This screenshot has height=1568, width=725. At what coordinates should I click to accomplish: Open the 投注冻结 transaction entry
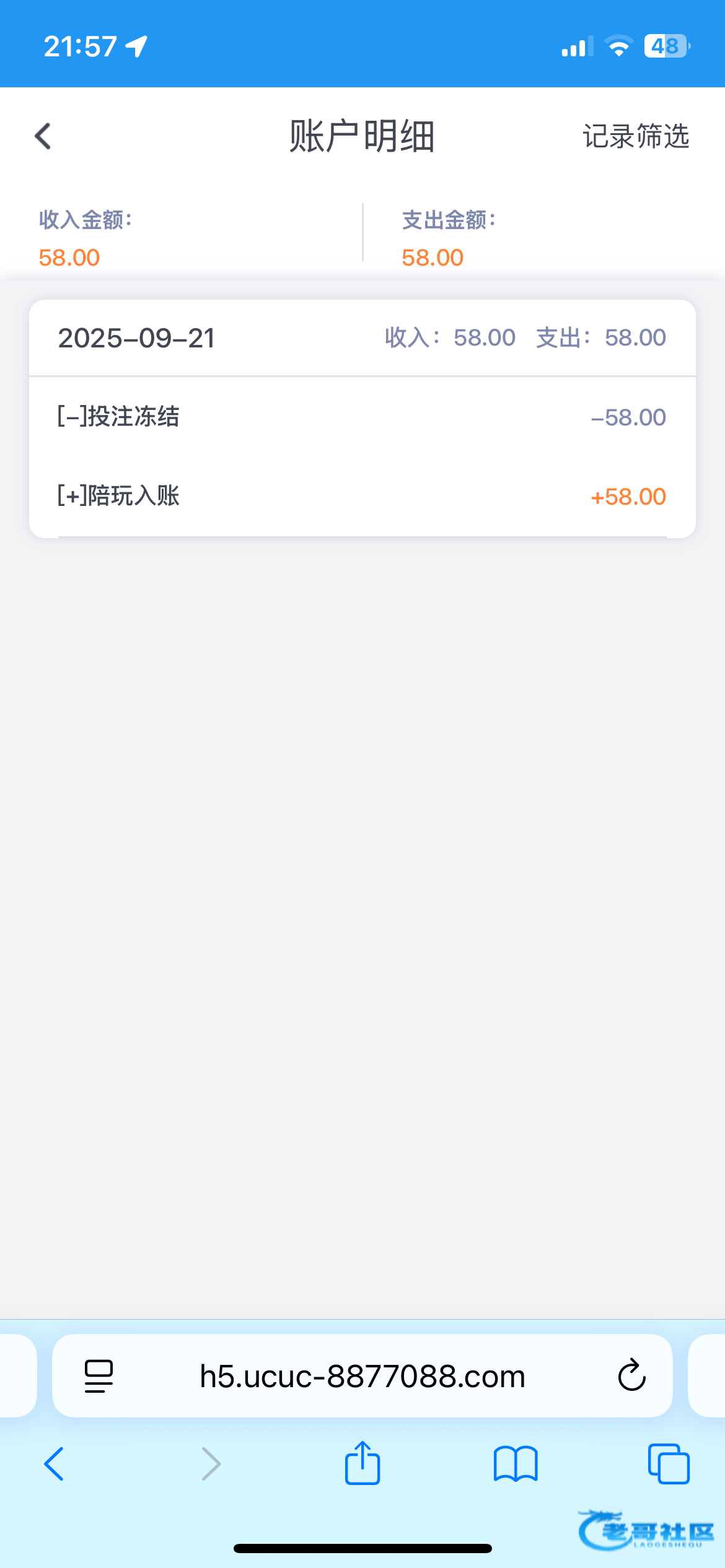point(362,417)
